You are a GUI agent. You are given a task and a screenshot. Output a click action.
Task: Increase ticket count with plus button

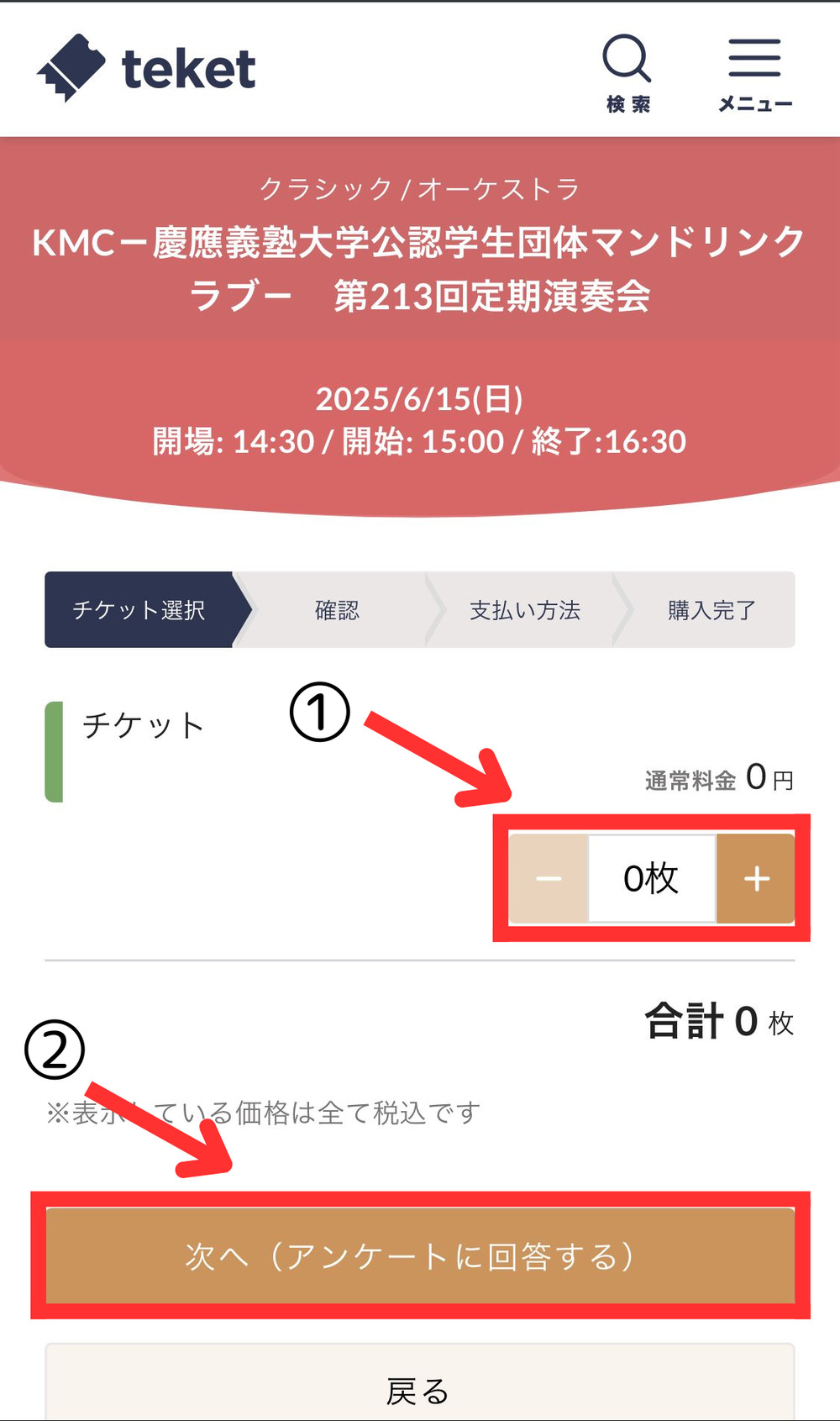click(756, 878)
